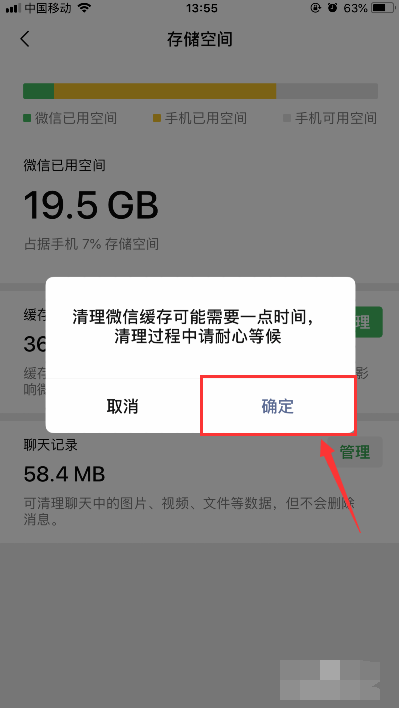
Task: Go back using the top-left arrow
Action: [x=25, y=39]
